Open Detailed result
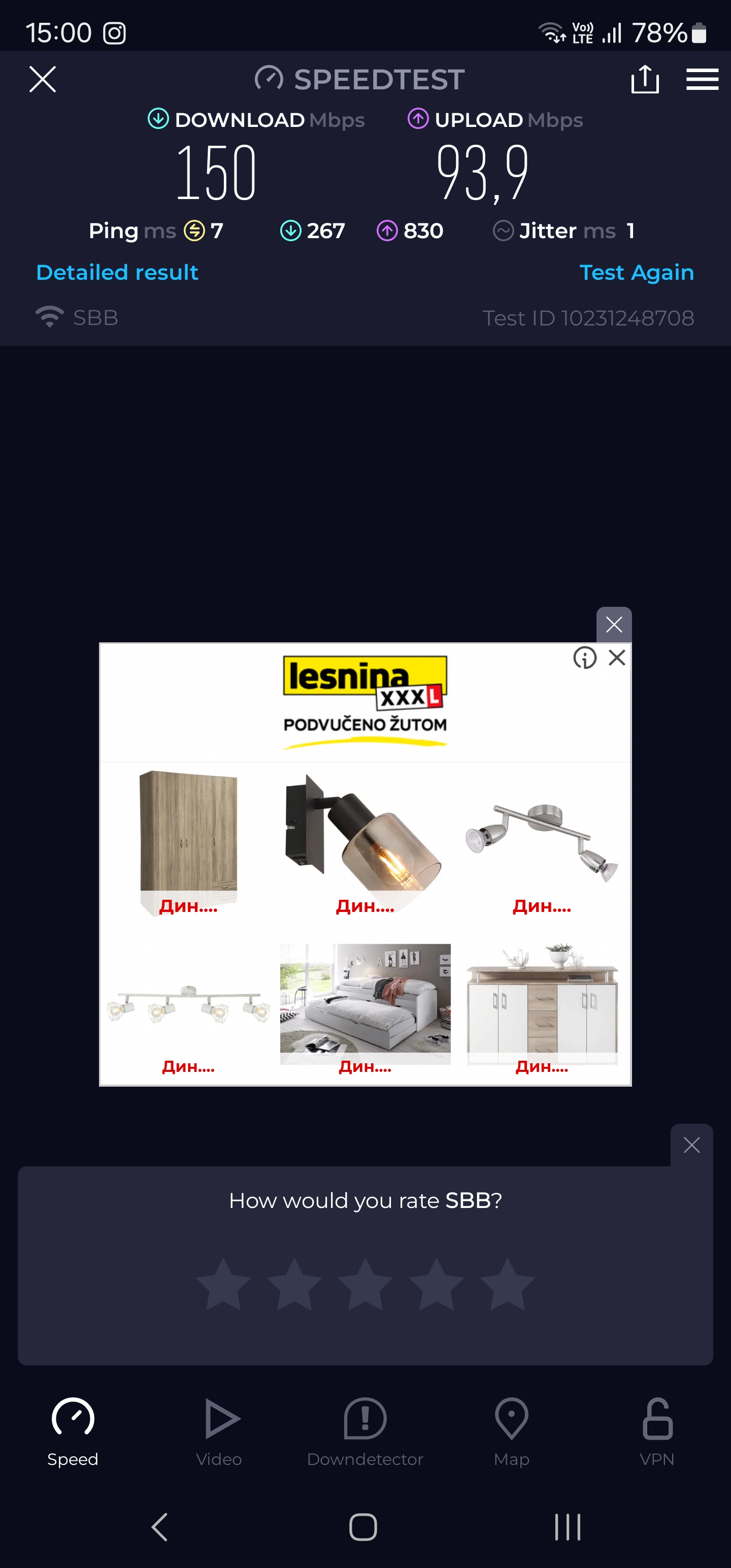The image size is (731, 1568). click(117, 272)
